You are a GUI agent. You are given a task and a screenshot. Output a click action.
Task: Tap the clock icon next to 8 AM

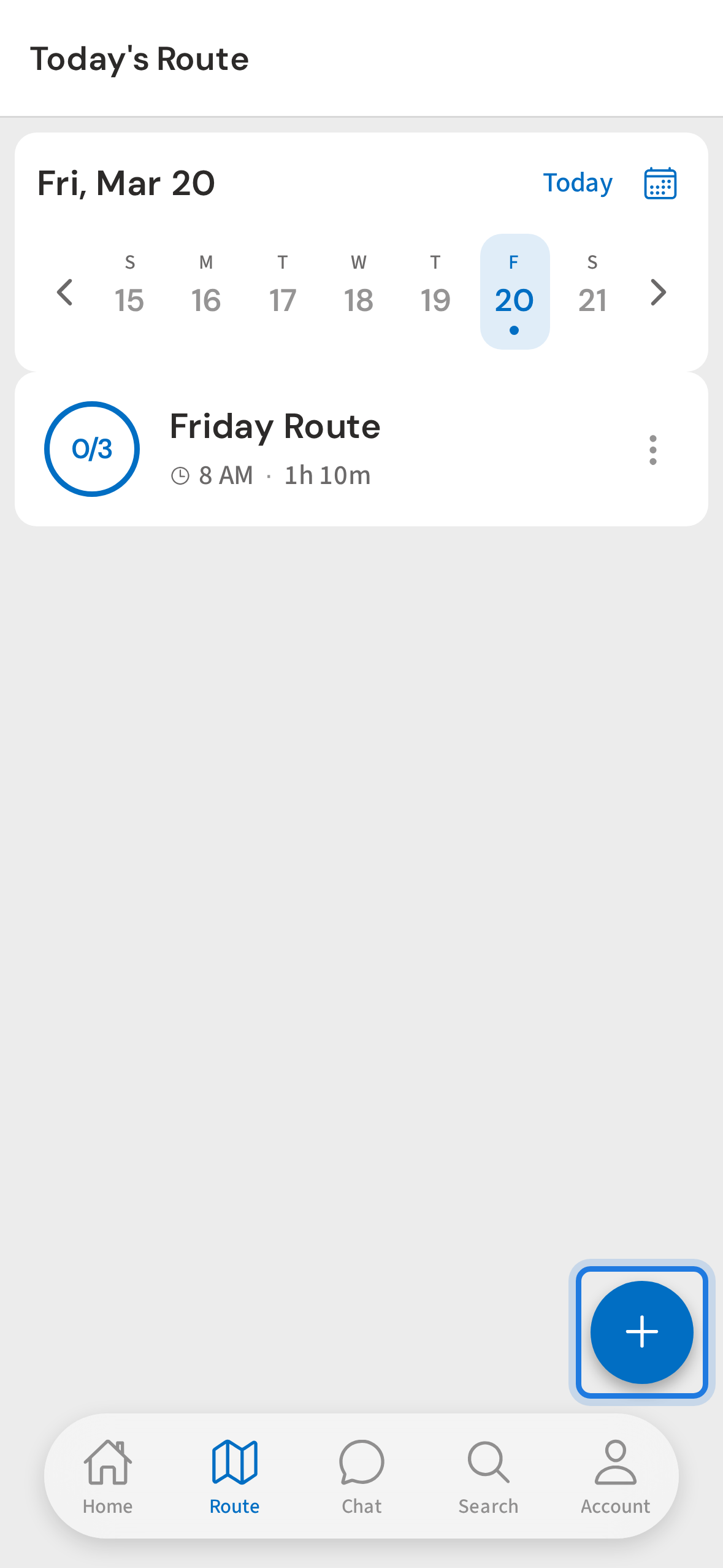pos(181,475)
